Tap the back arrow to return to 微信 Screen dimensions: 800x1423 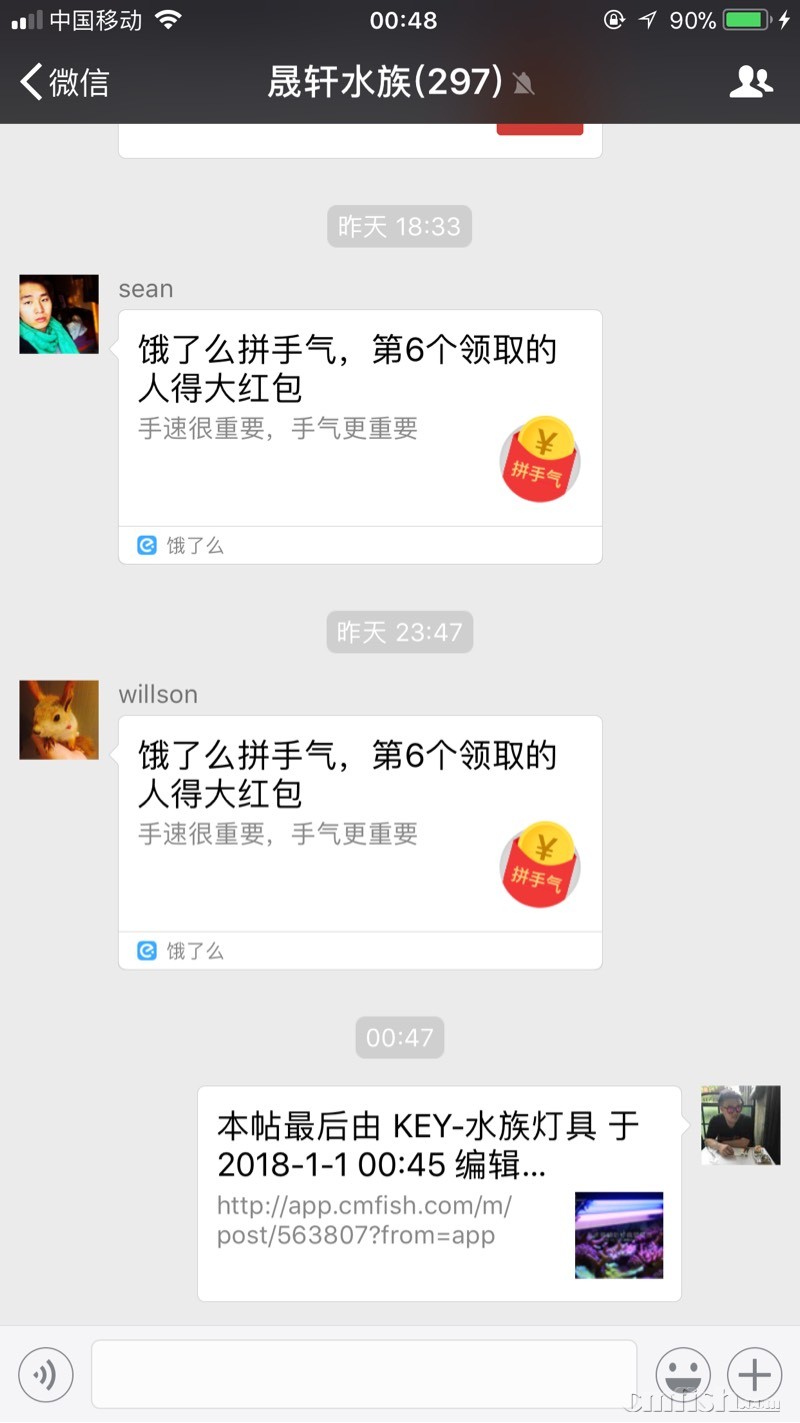[28, 83]
